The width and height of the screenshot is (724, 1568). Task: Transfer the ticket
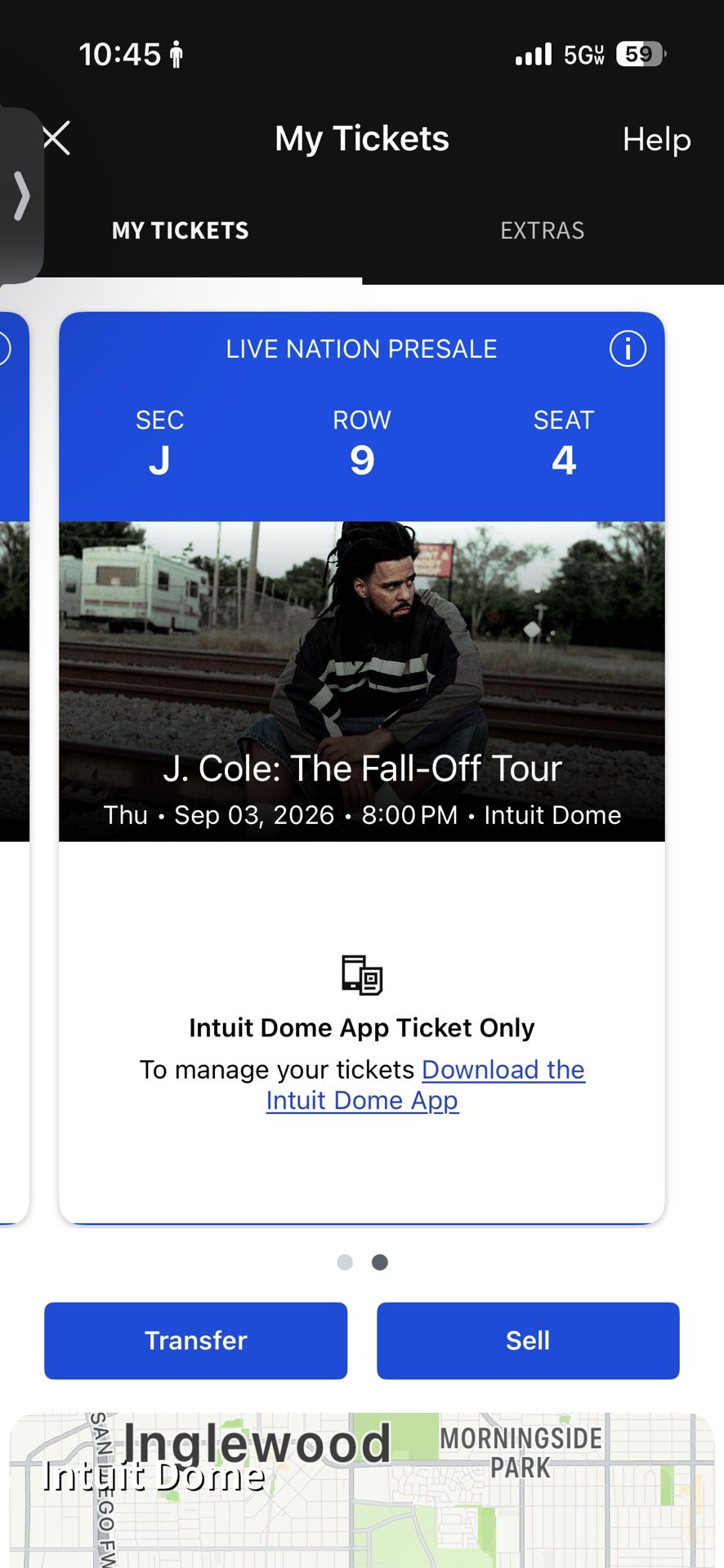pyautogui.click(x=196, y=1340)
